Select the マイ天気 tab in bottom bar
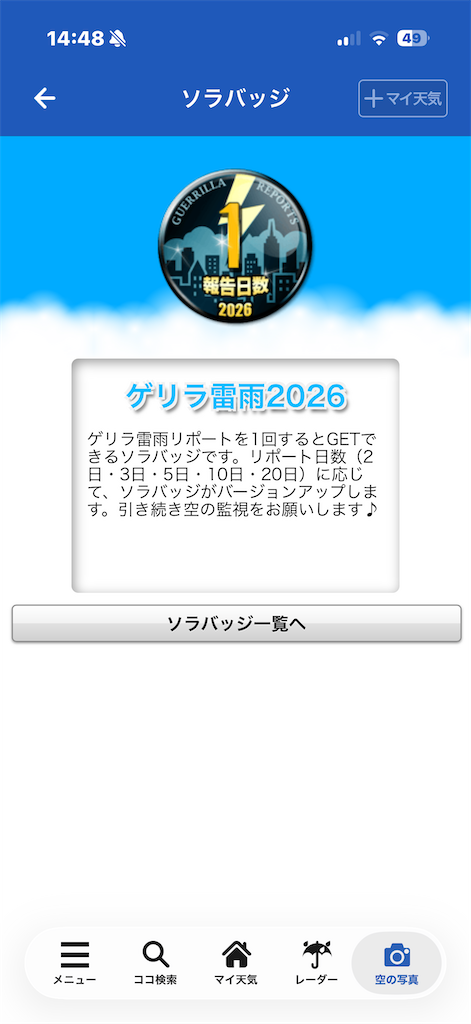 point(236,963)
